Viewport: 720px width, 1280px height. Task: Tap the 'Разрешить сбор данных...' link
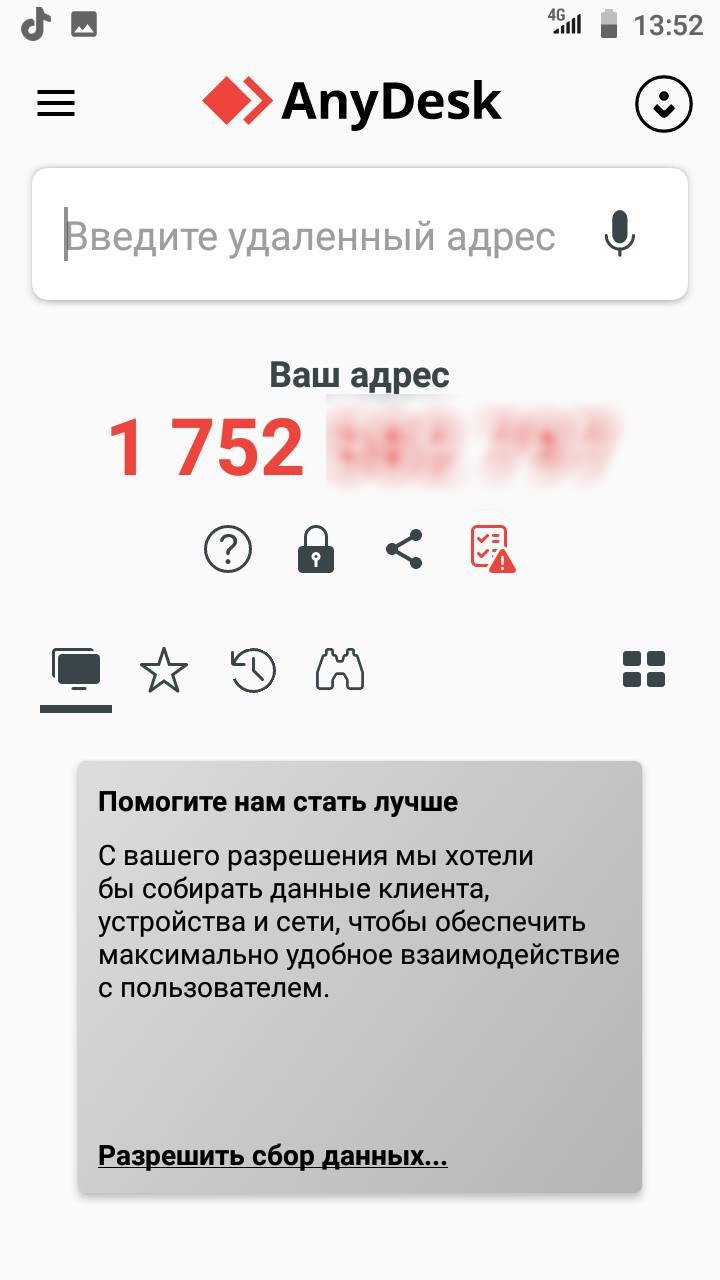pyautogui.click(x=272, y=1156)
